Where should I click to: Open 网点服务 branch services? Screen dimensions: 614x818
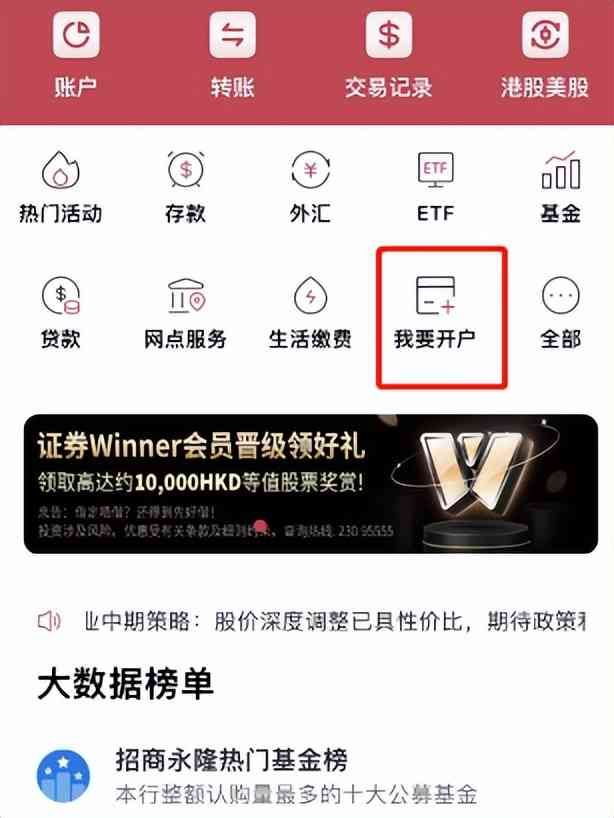pos(185,312)
